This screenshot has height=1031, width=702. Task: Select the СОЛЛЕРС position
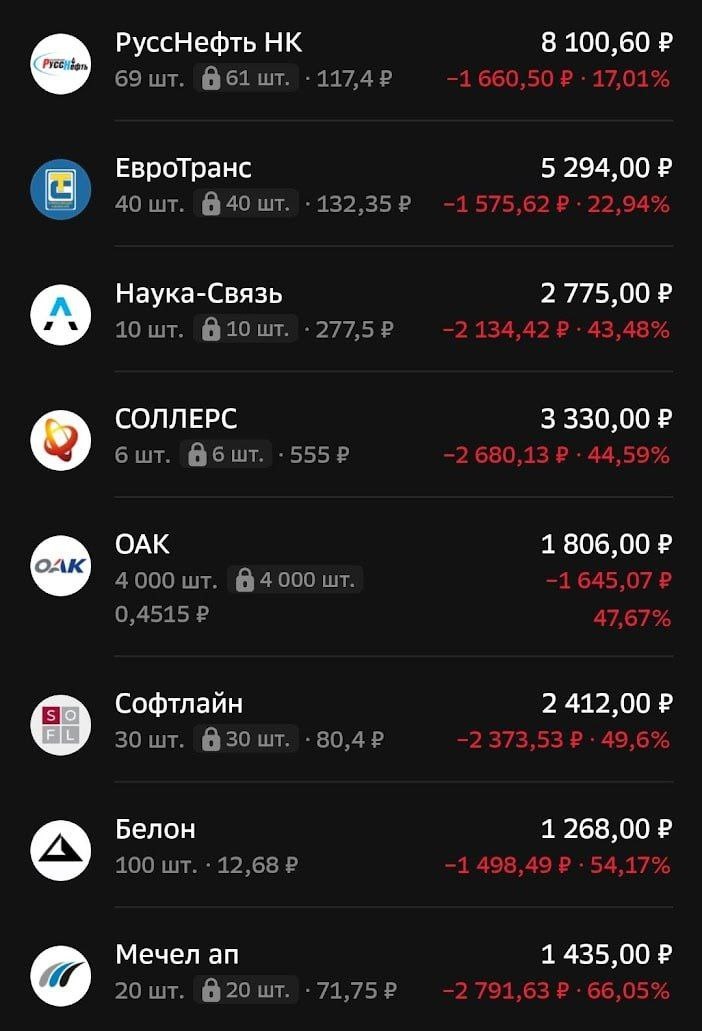coord(350,437)
